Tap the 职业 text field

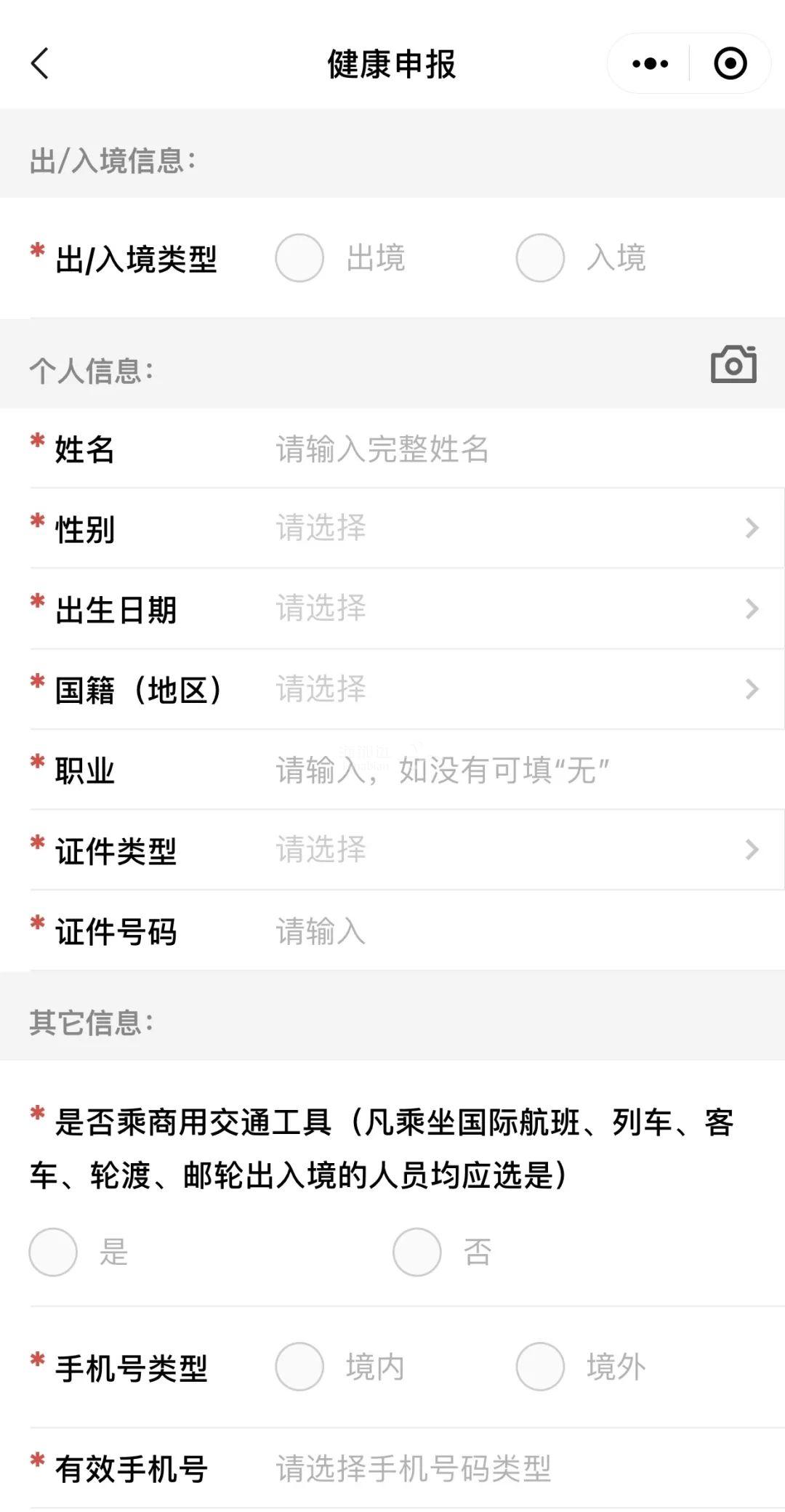coord(509,770)
